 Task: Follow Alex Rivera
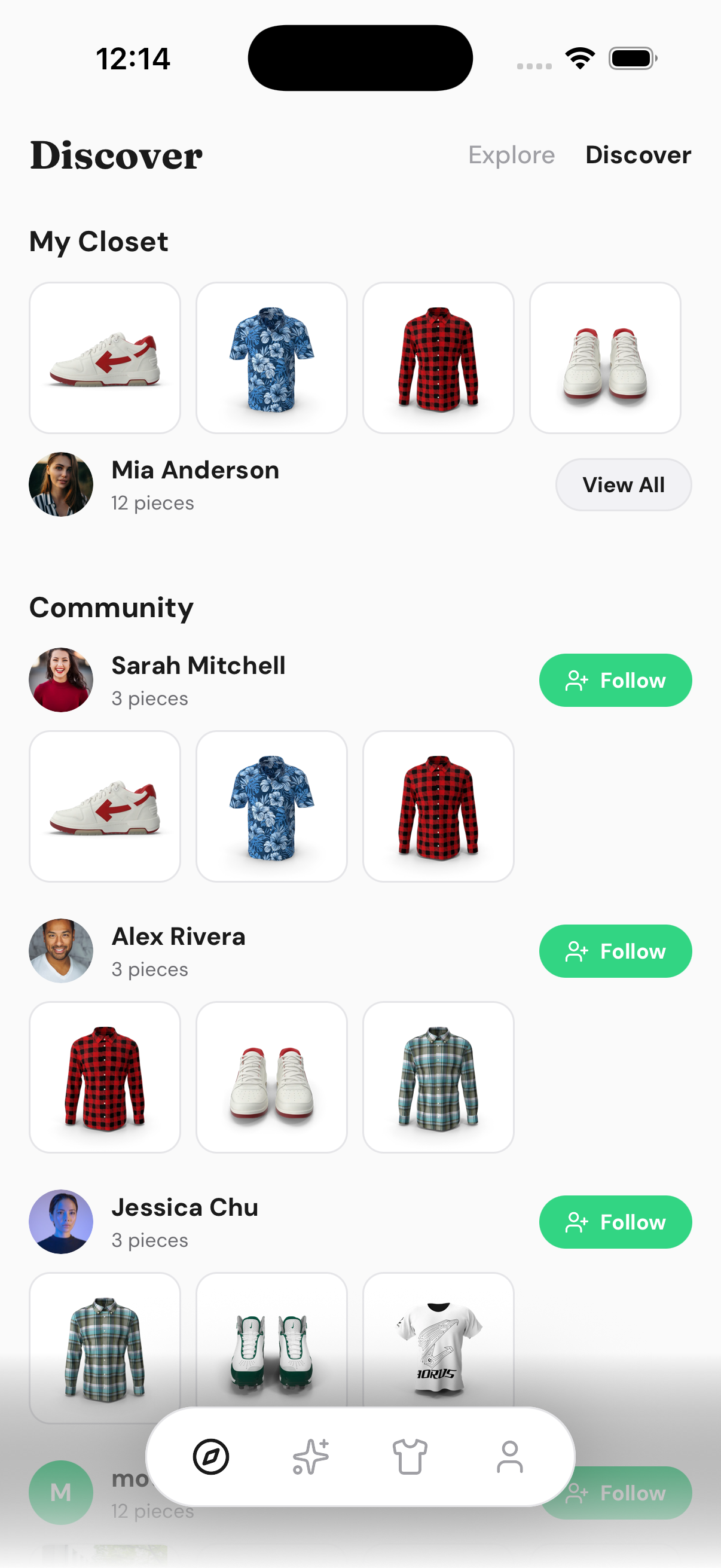615,951
